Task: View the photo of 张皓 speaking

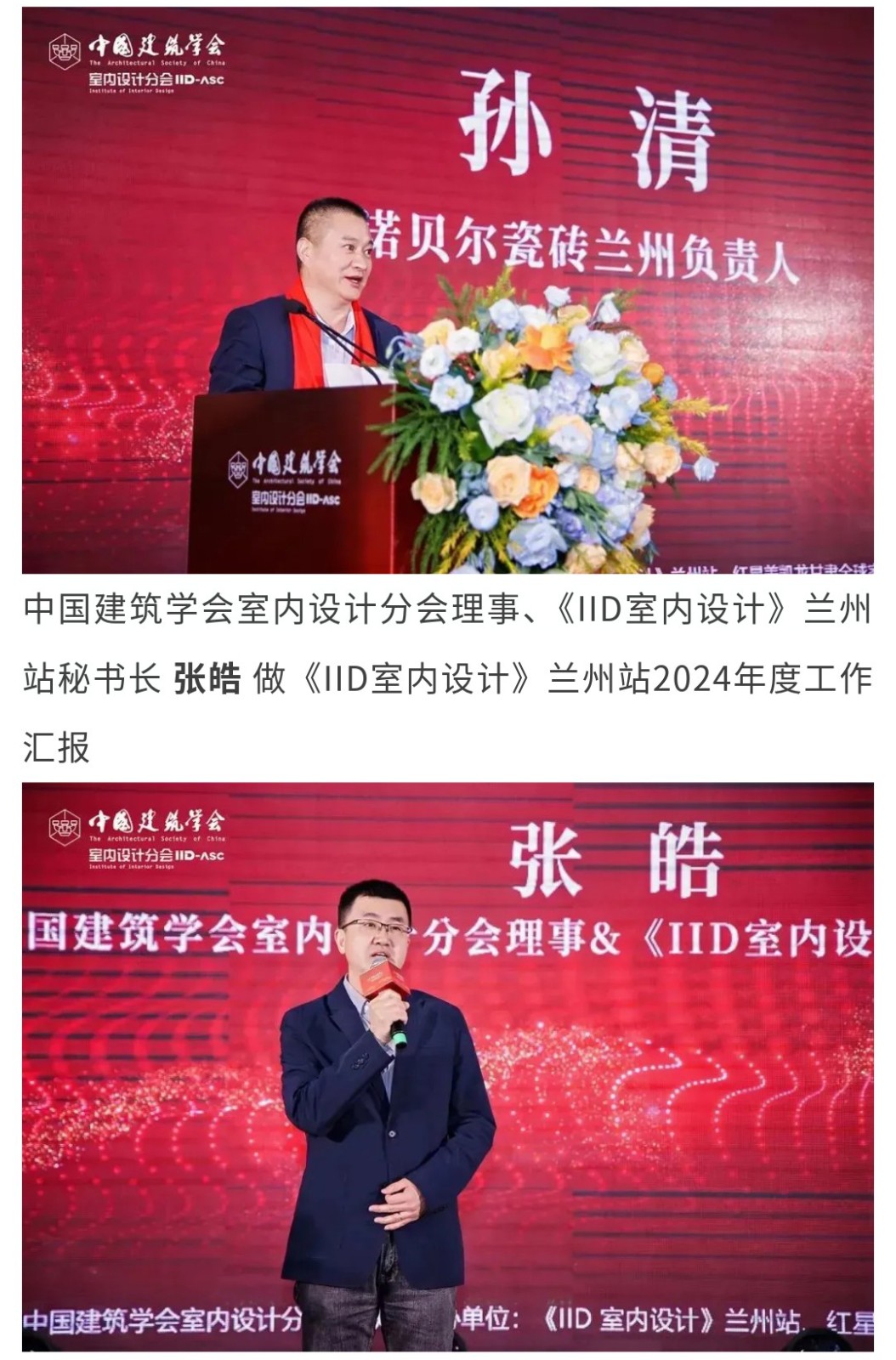Action: point(448,1066)
